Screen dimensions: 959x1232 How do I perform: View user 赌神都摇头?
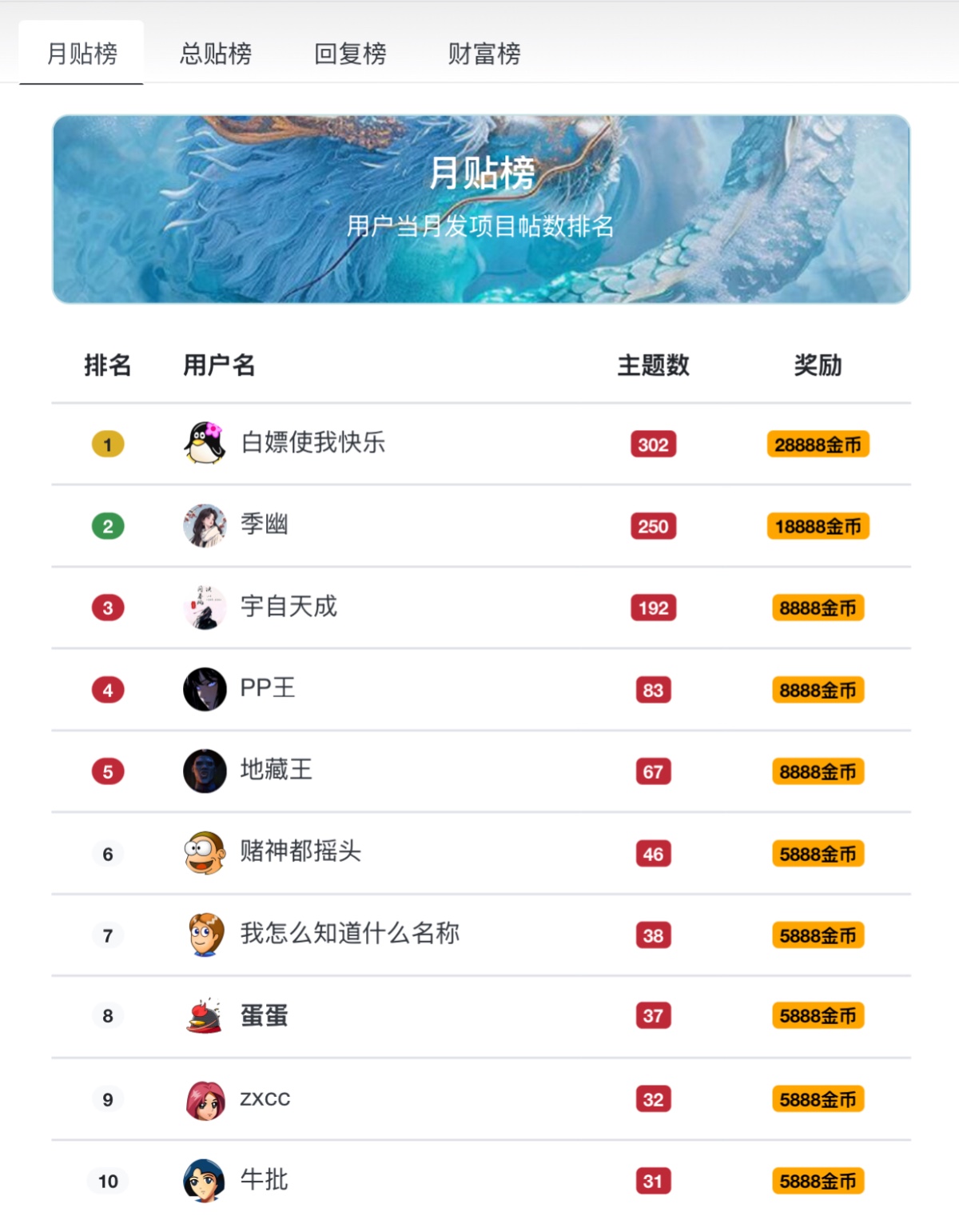coord(300,851)
